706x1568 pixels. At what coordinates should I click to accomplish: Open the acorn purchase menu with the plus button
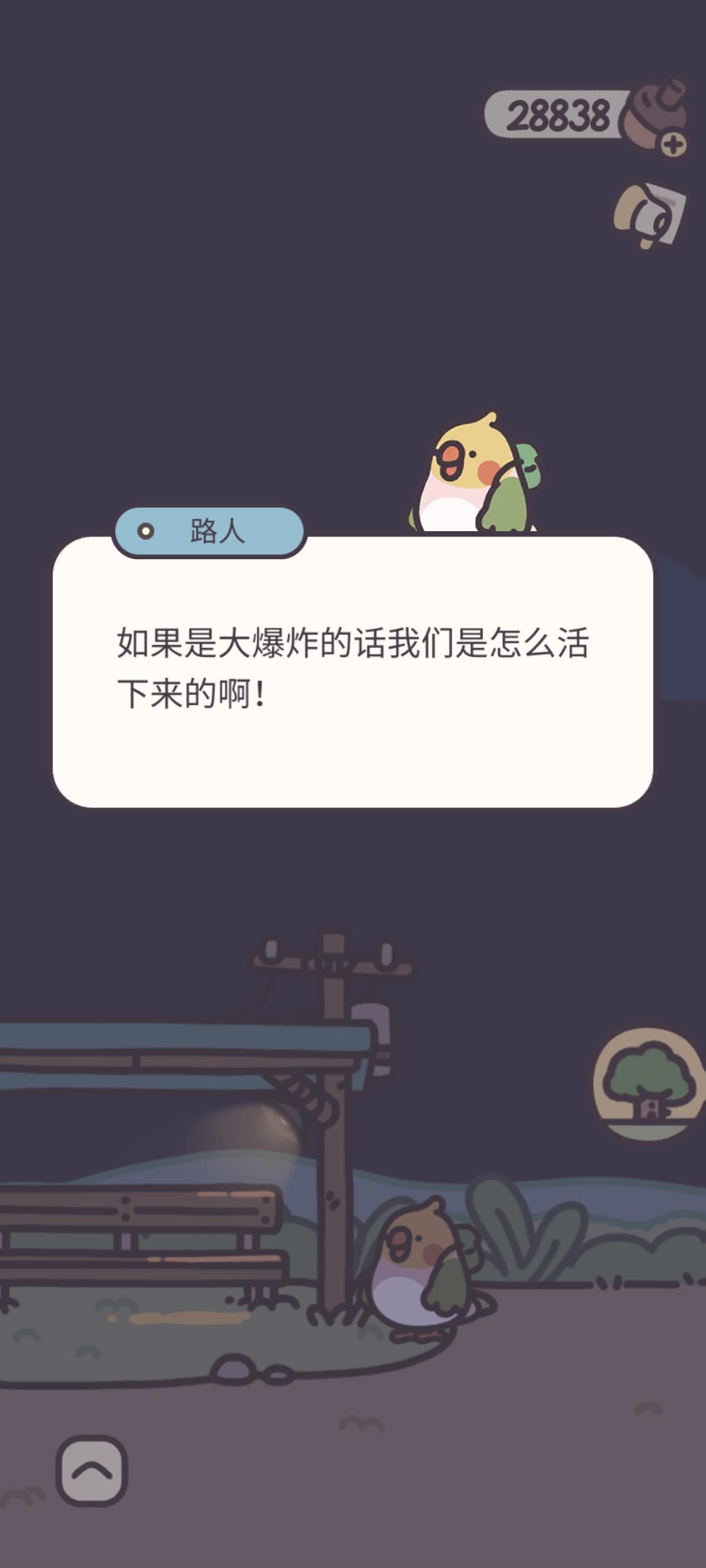(x=675, y=143)
